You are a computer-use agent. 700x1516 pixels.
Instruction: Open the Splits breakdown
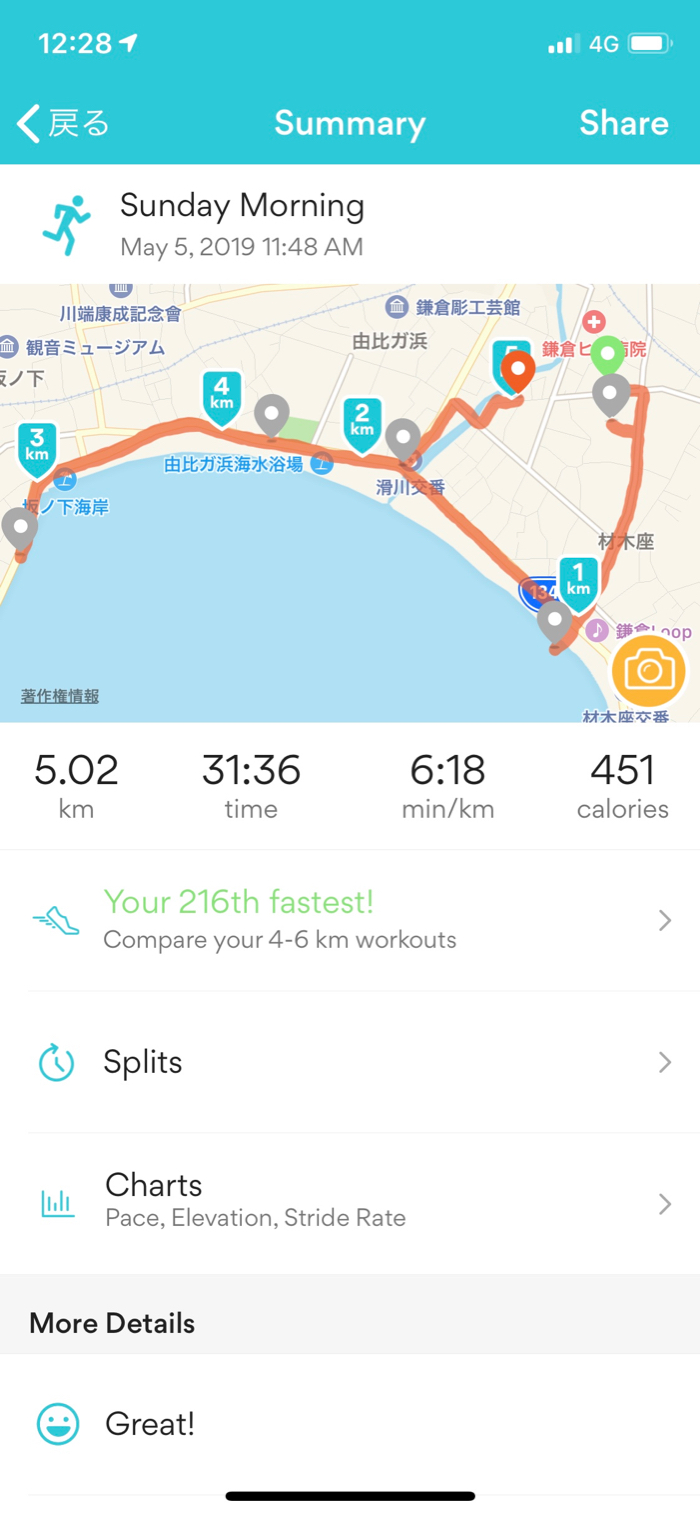click(x=350, y=1062)
